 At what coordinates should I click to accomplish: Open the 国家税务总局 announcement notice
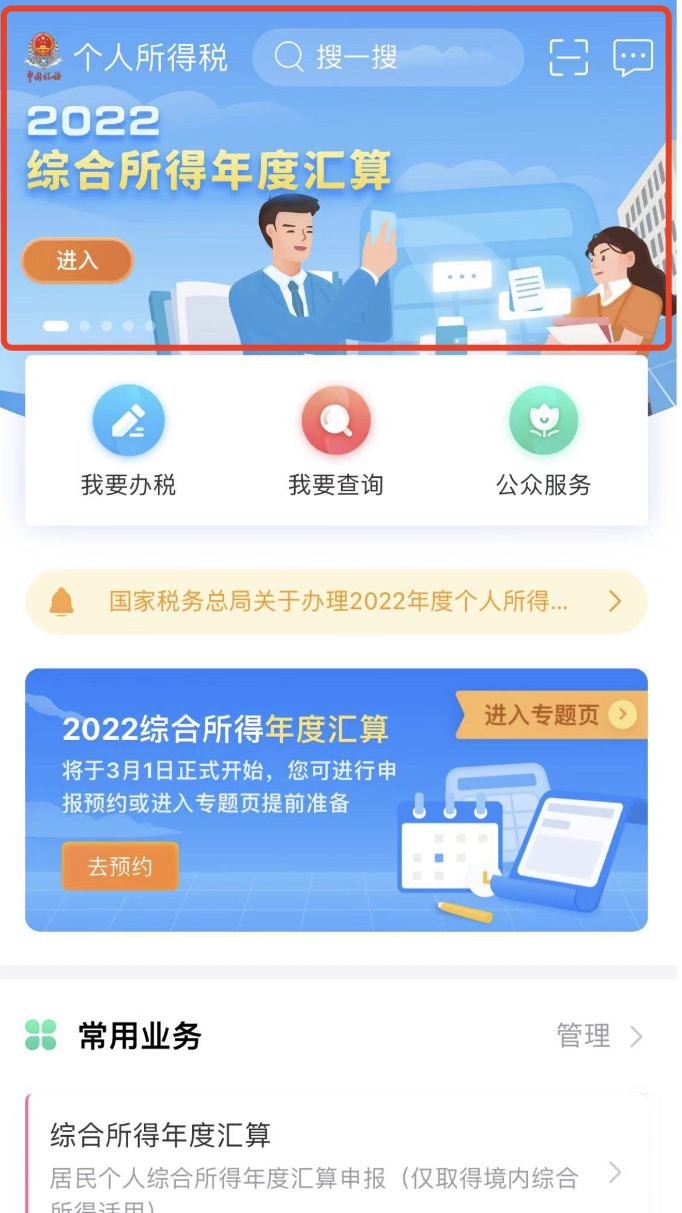tap(336, 602)
